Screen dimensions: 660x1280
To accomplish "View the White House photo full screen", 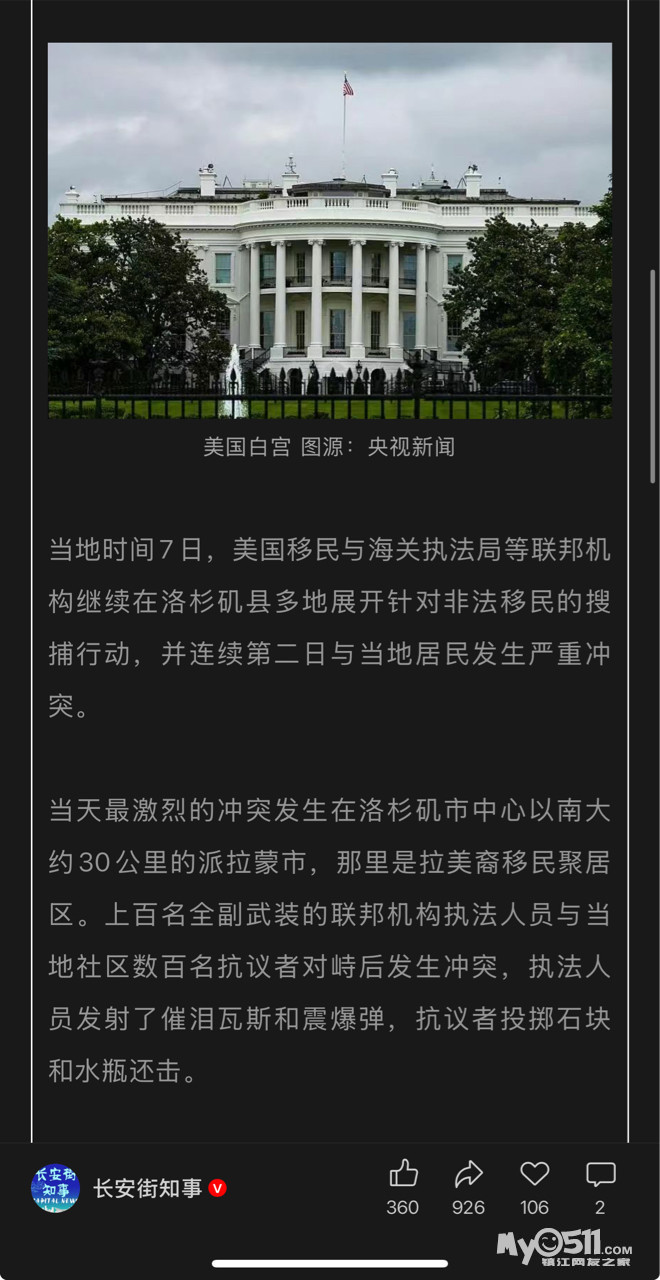I will click(x=330, y=230).
